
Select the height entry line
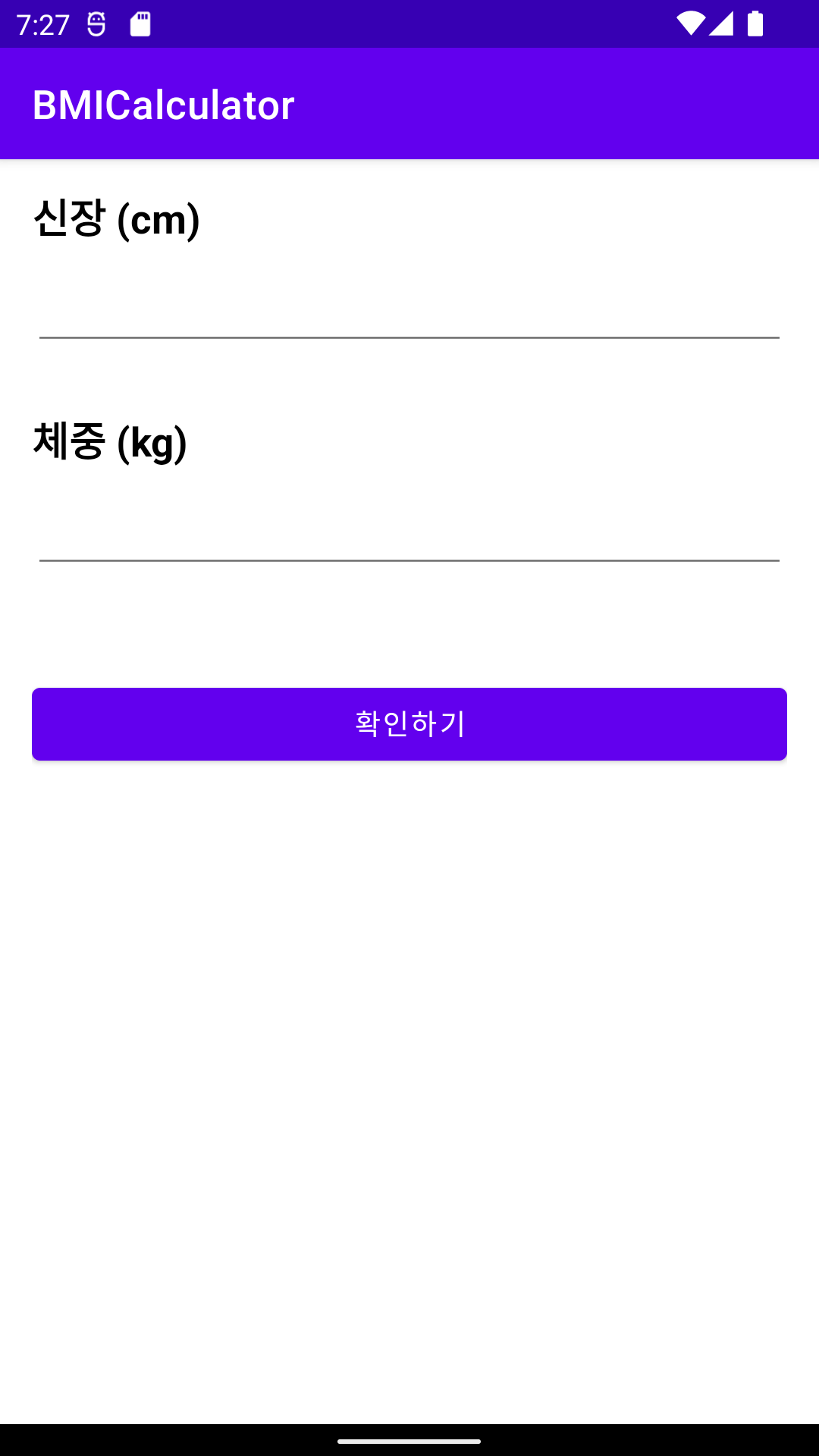click(x=409, y=337)
